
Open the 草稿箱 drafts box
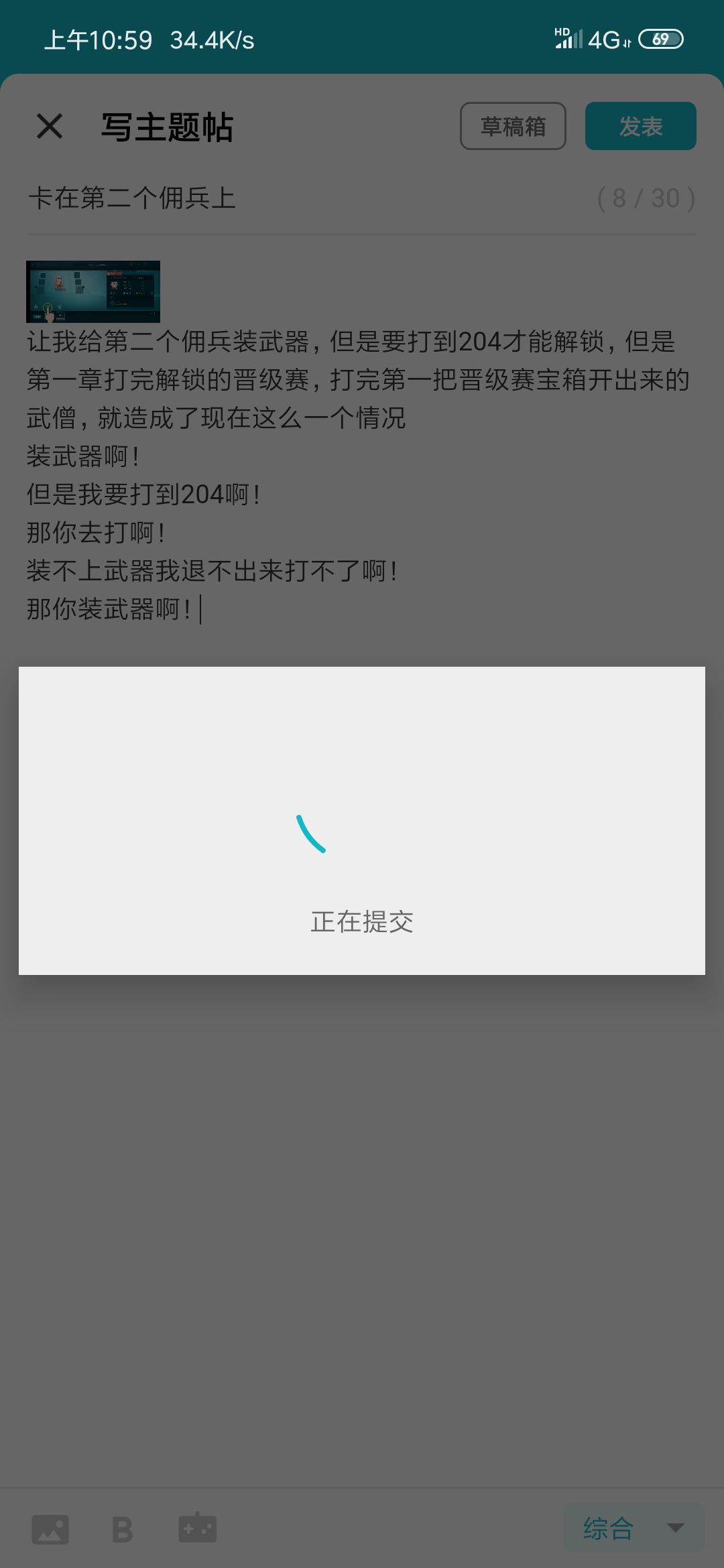click(x=513, y=126)
